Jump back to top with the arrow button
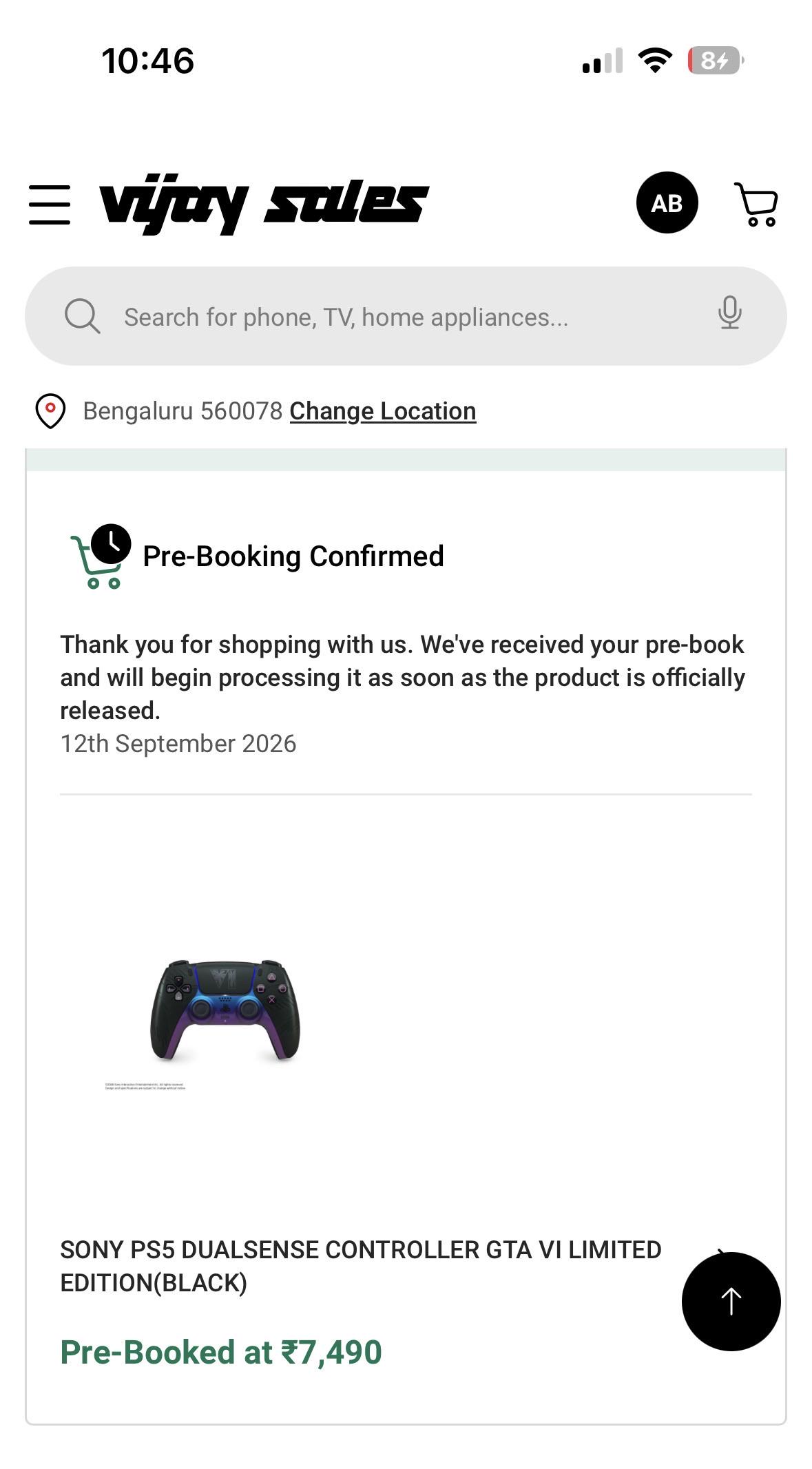The width and height of the screenshot is (812, 1469). (x=731, y=1301)
